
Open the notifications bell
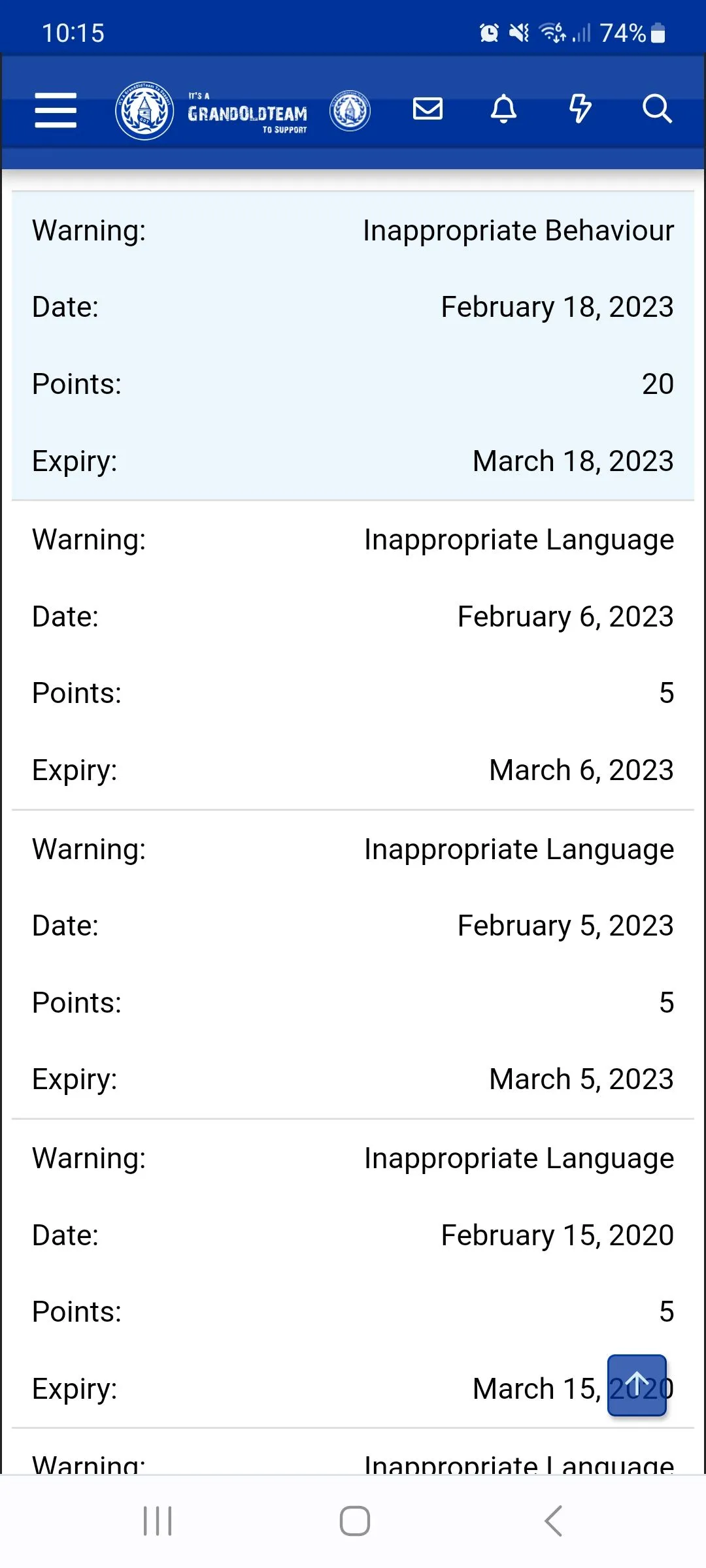(503, 108)
